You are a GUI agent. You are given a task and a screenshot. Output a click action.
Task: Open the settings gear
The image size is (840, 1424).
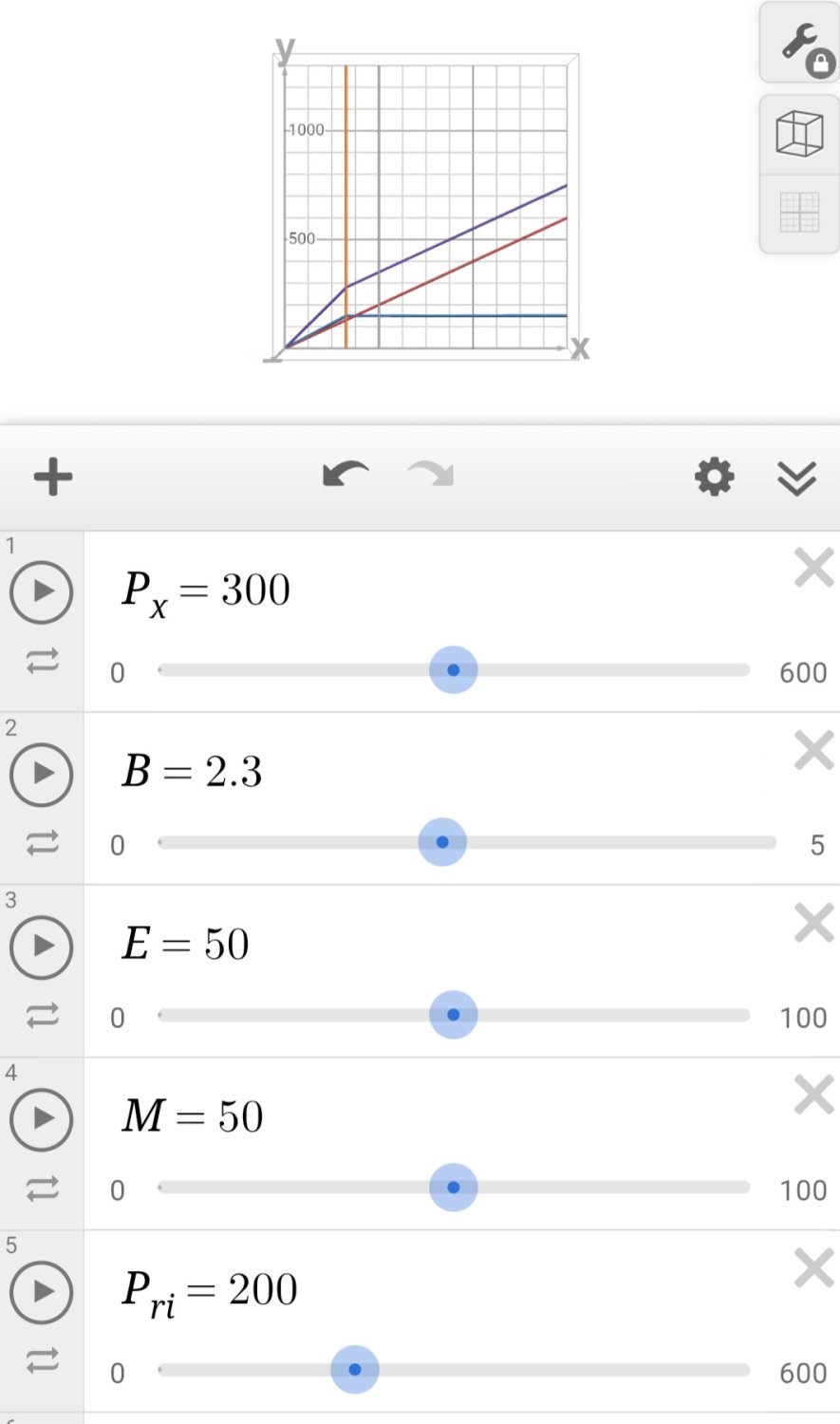coord(714,476)
